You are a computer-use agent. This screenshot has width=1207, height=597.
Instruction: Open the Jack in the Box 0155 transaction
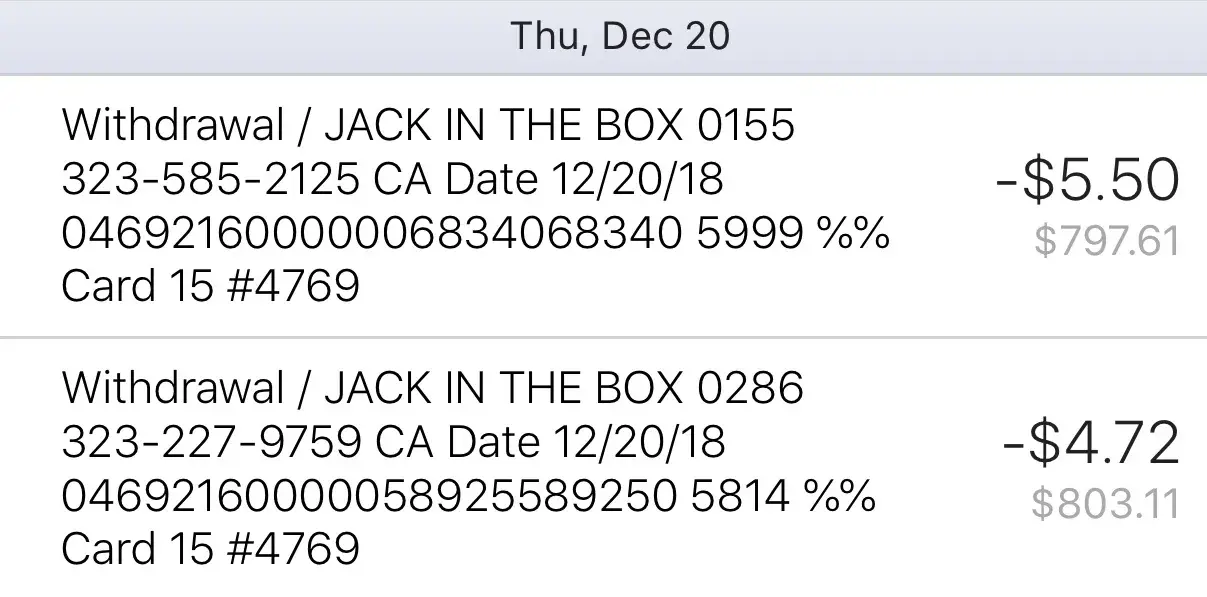point(476,206)
